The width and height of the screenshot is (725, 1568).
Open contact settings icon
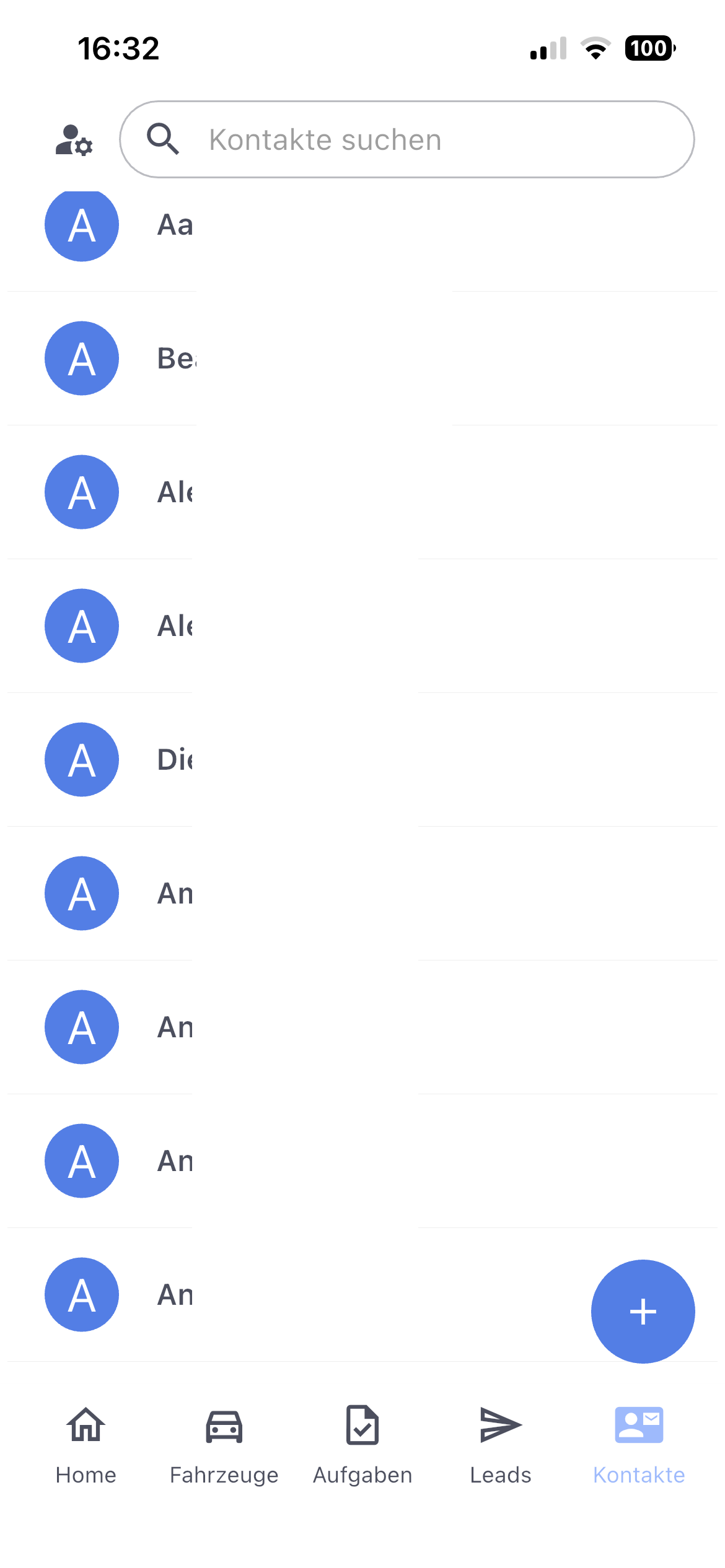click(x=74, y=140)
